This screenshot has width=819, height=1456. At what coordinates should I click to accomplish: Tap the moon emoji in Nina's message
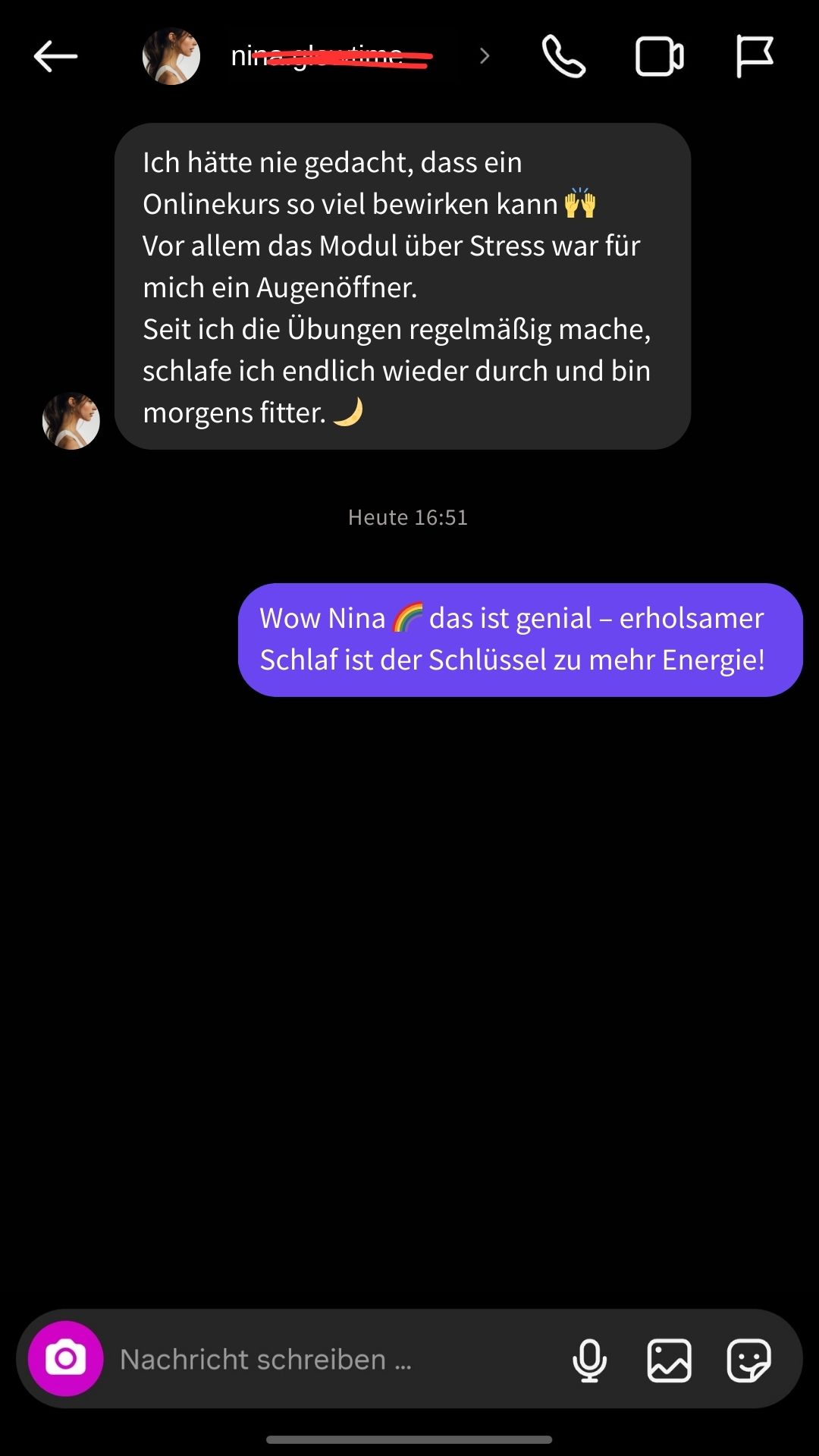348,412
